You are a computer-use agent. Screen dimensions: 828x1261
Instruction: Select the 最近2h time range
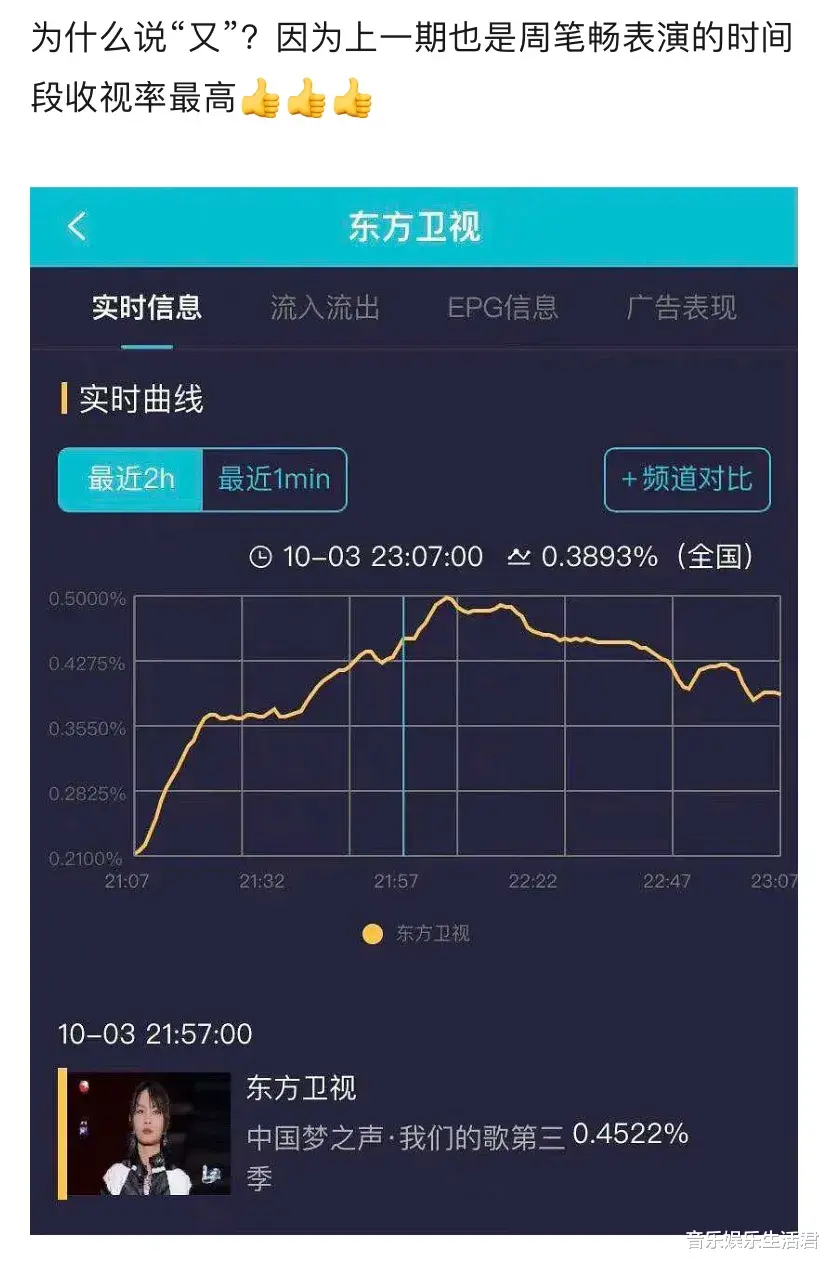point(131,480)
